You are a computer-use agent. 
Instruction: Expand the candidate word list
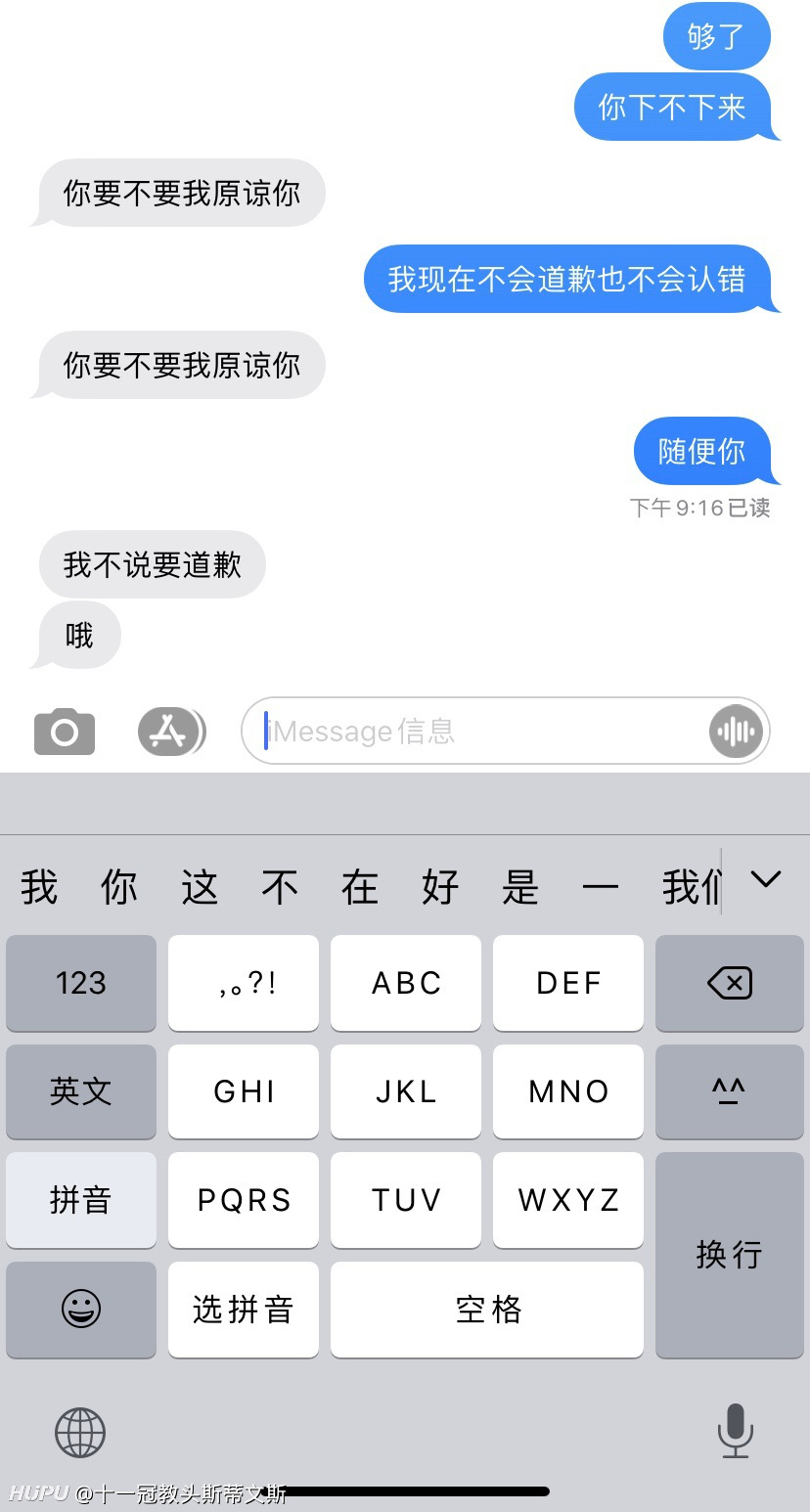(765, 879)
